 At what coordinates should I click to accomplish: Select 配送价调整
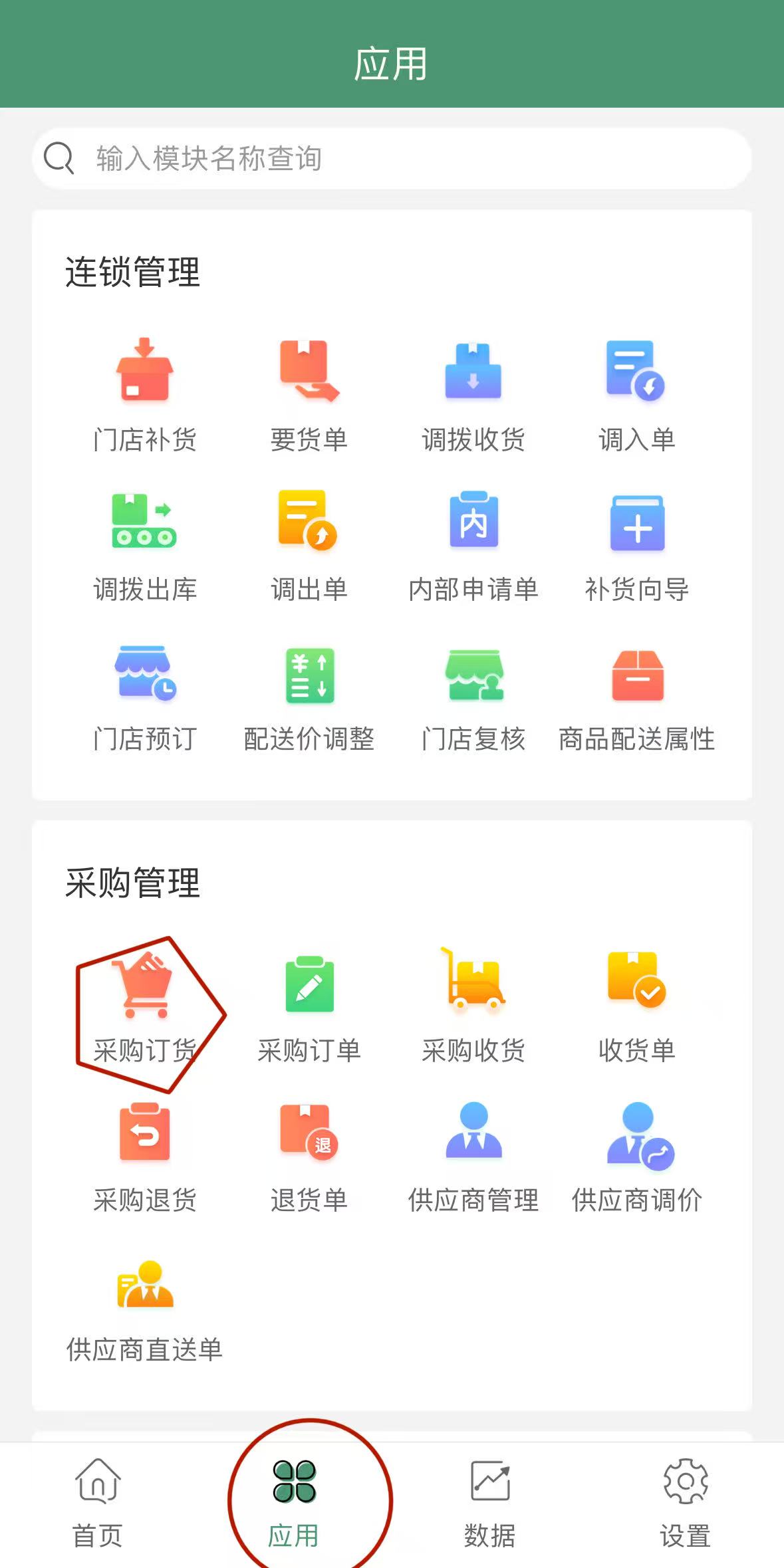pos(309,698)
